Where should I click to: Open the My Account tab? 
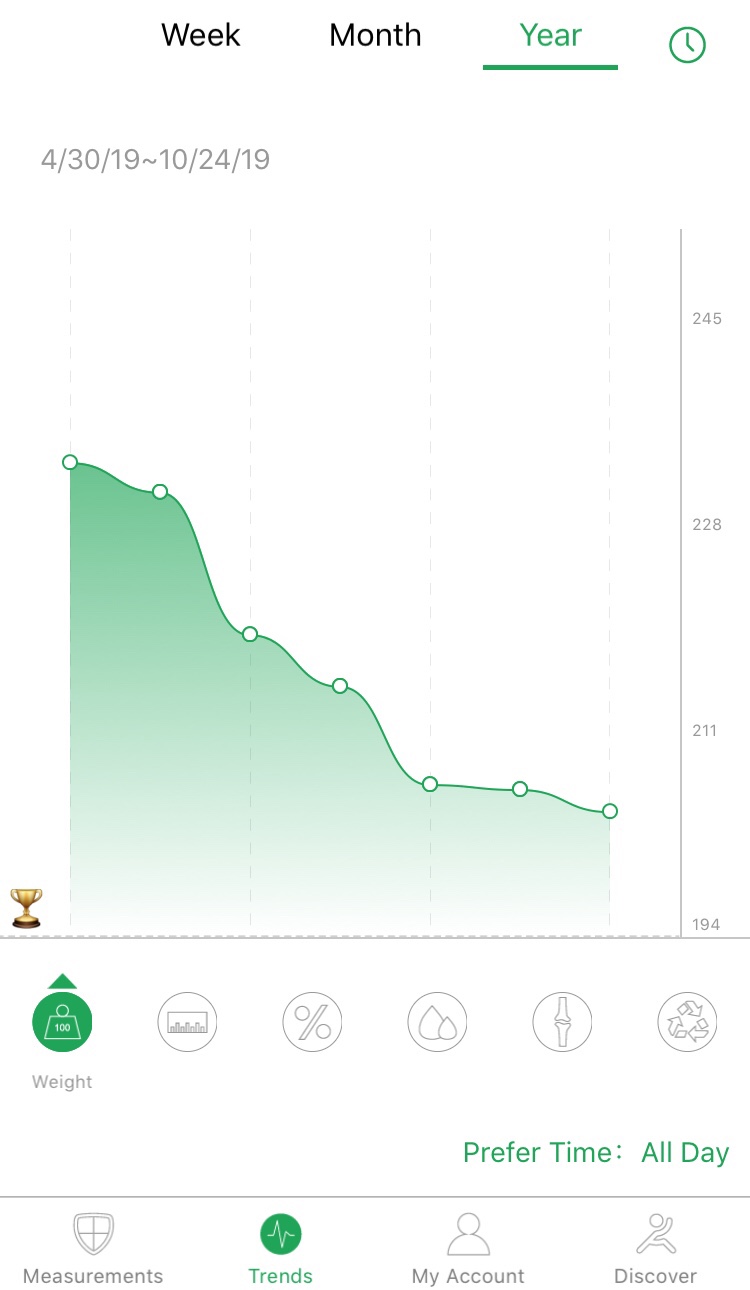[x=468, y=1248]
